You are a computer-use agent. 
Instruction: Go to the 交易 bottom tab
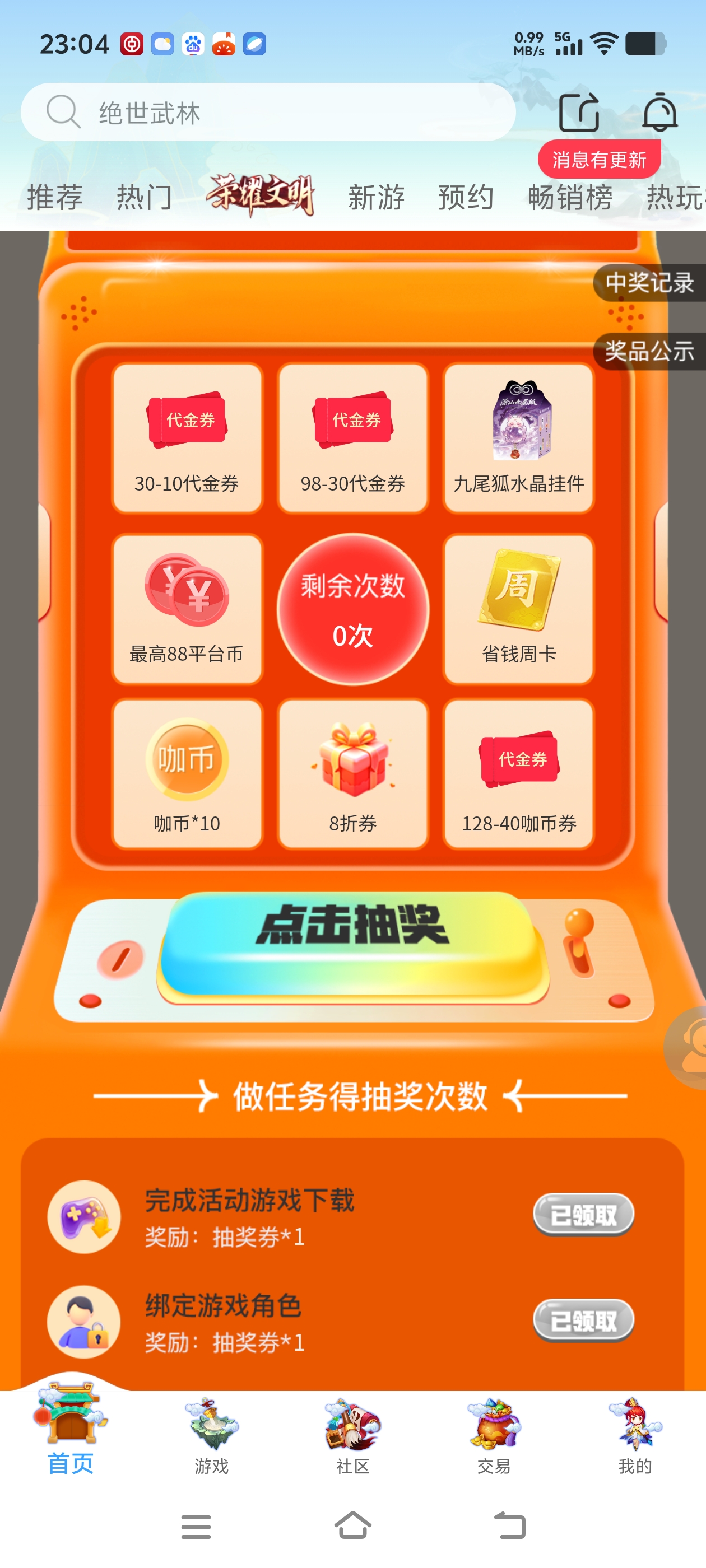pos(494,1436)
